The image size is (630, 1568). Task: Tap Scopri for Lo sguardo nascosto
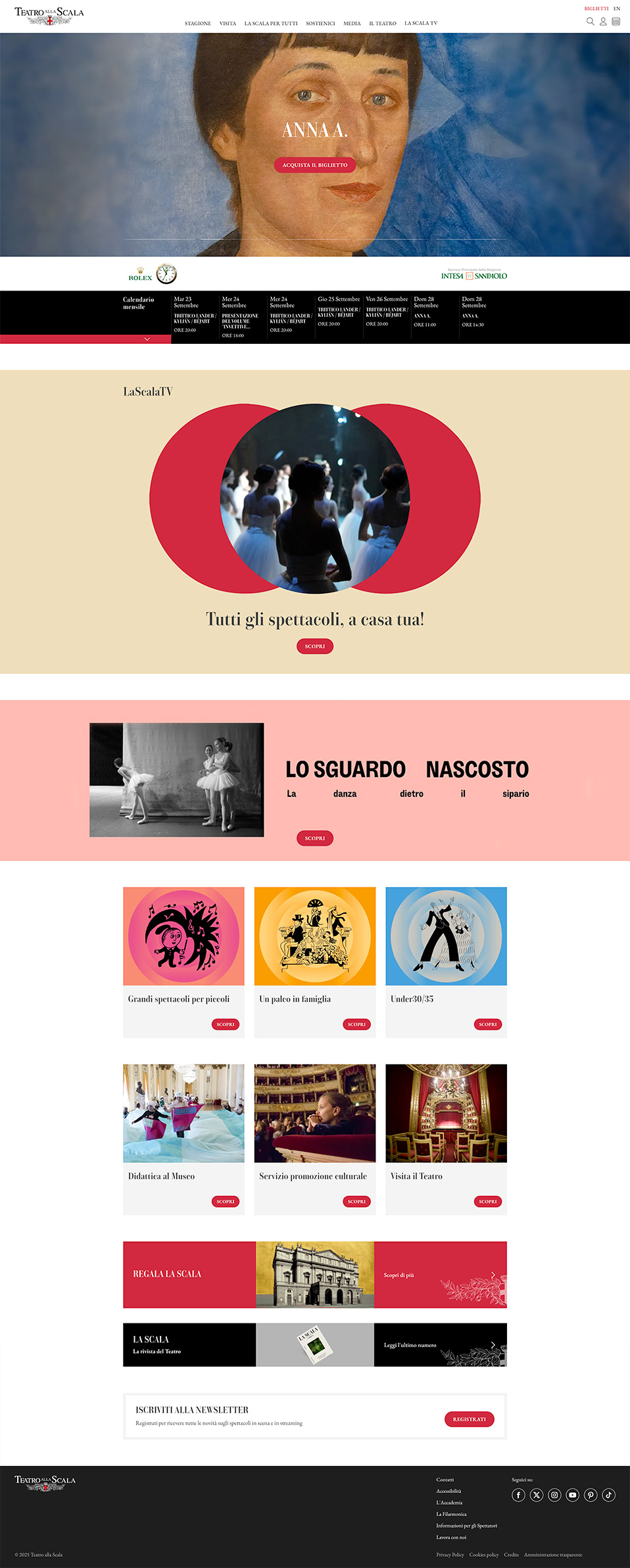314,838
